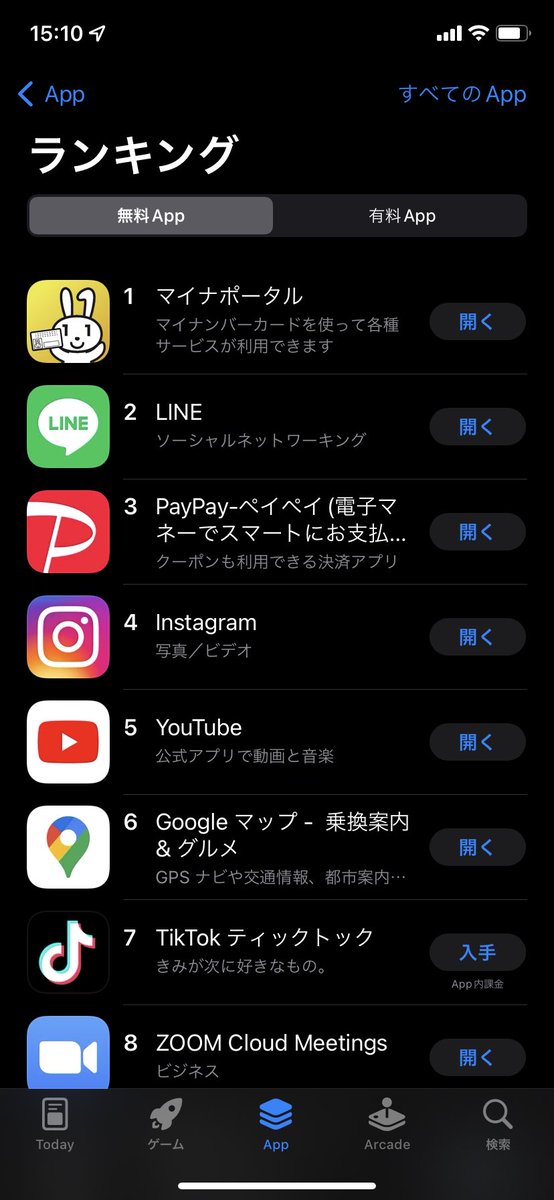Select the 無料App segment

151,215
